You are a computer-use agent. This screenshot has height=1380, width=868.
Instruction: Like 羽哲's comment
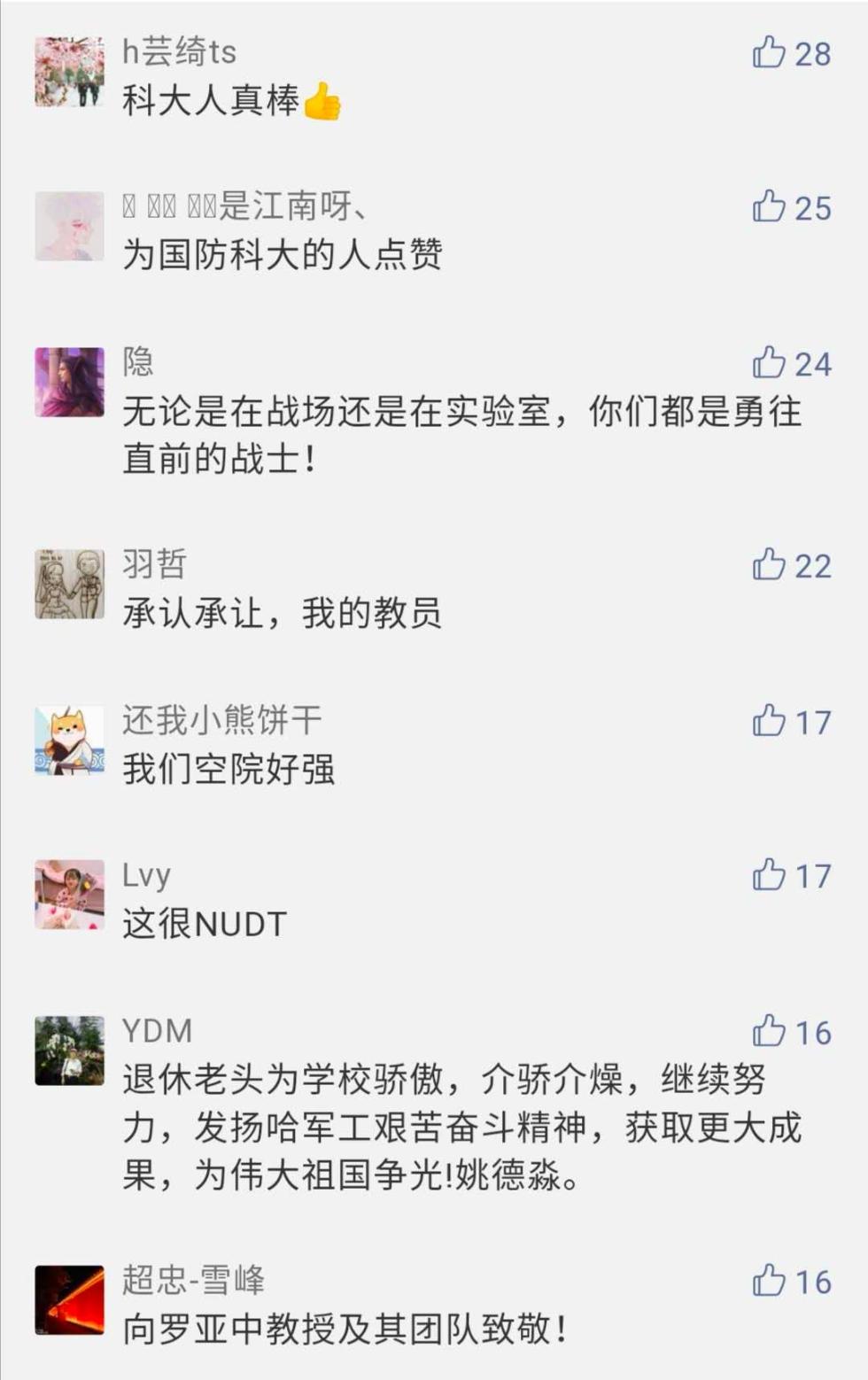click(x=769, y=564)
